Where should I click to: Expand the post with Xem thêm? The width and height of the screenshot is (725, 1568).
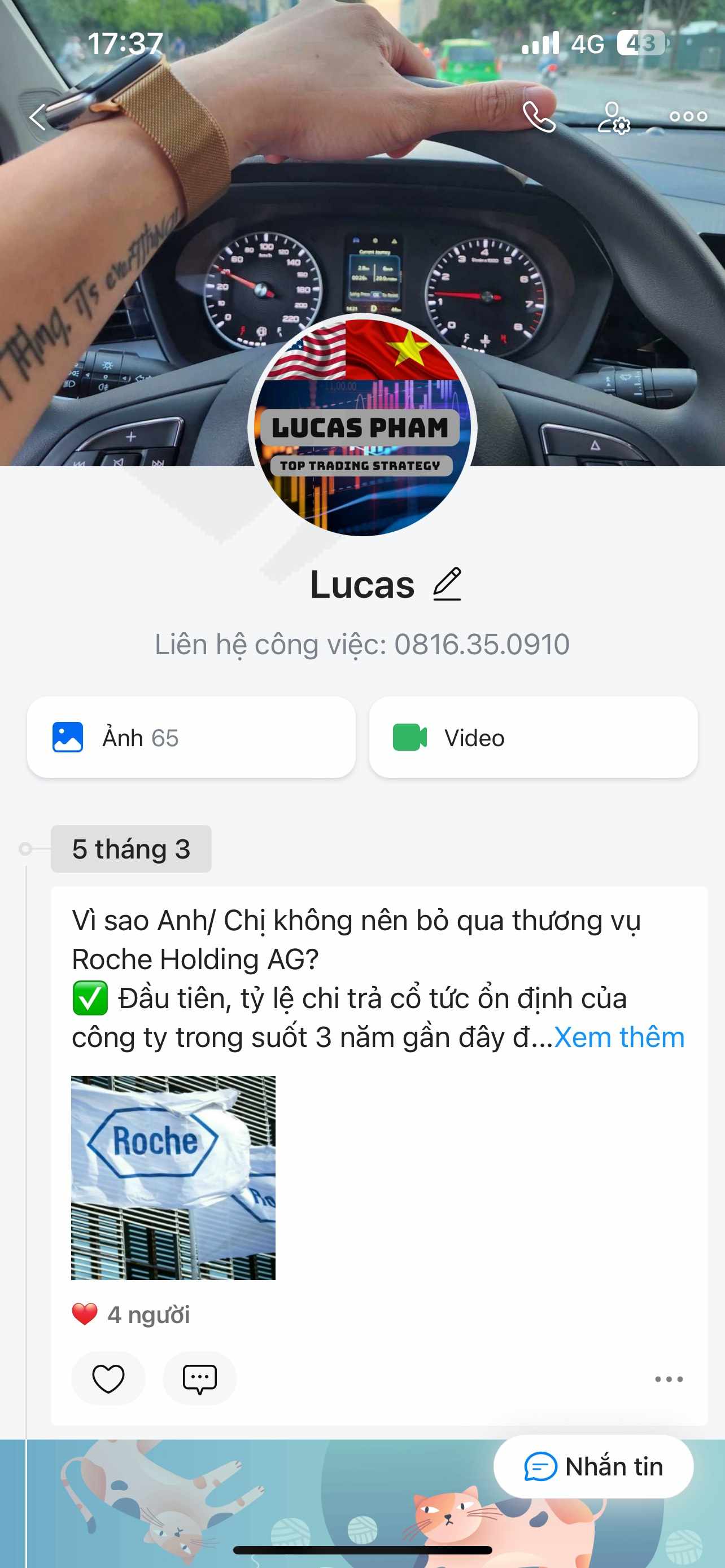click(x=619, y=1037)
